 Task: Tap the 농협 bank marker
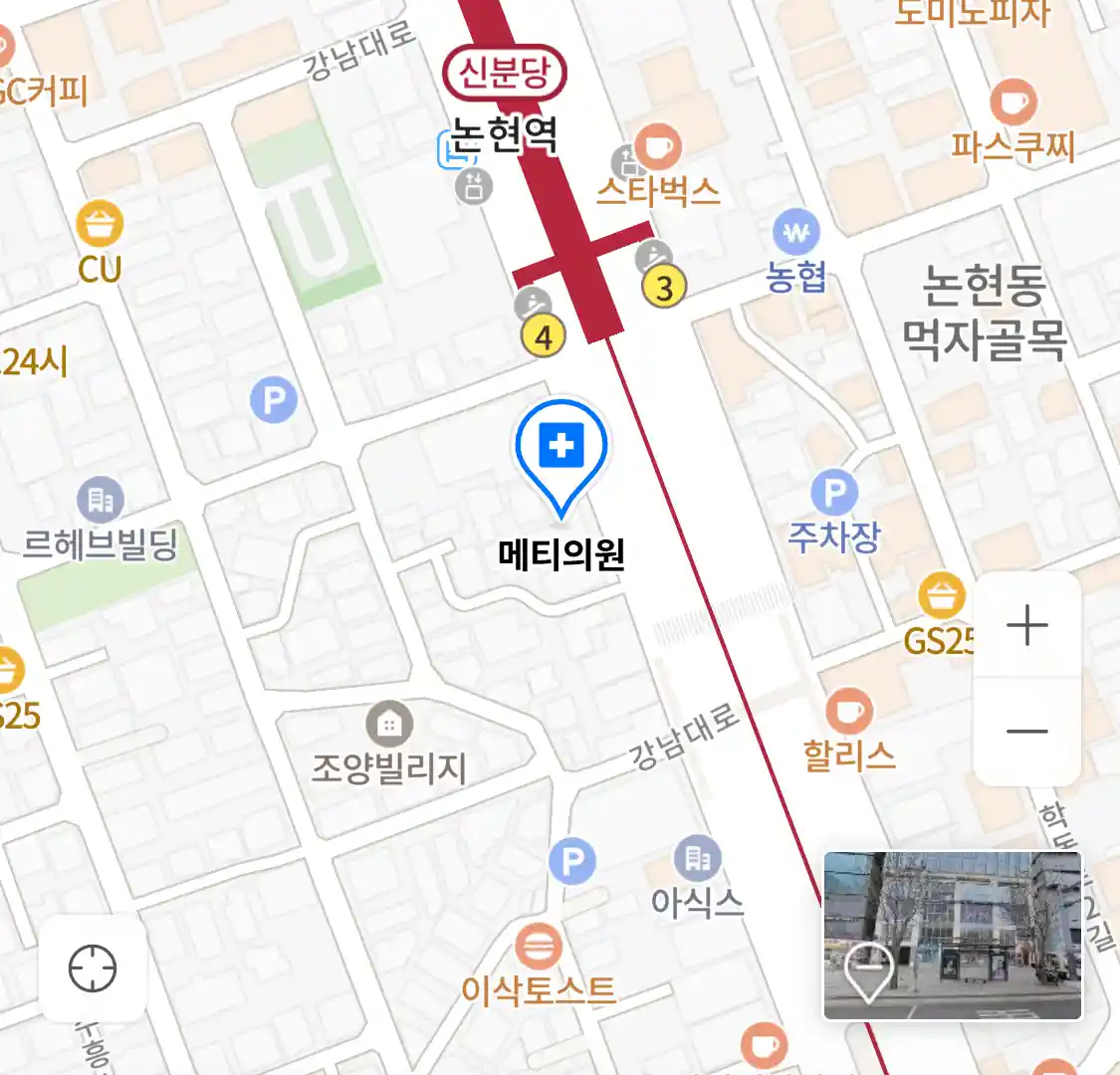click(796, 235)
